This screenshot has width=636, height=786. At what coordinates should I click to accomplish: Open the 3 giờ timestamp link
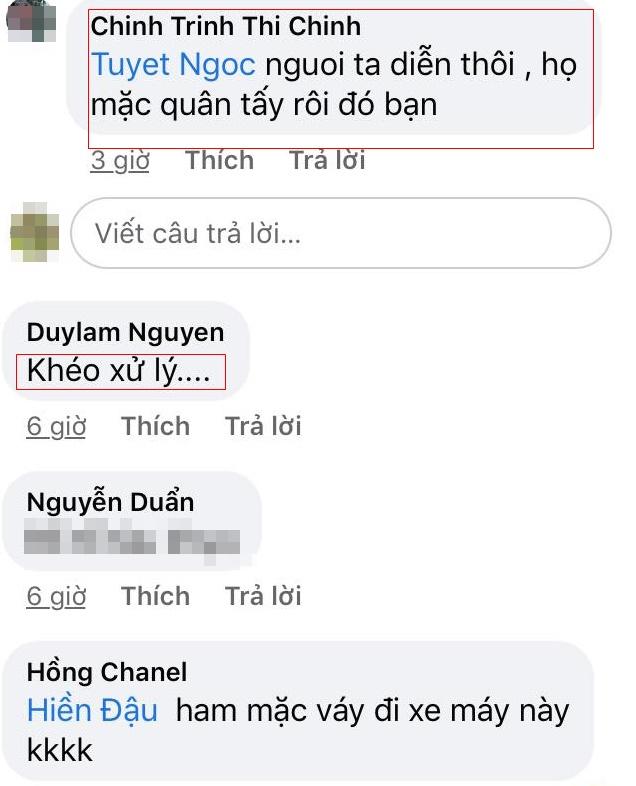tap(119, 160)
